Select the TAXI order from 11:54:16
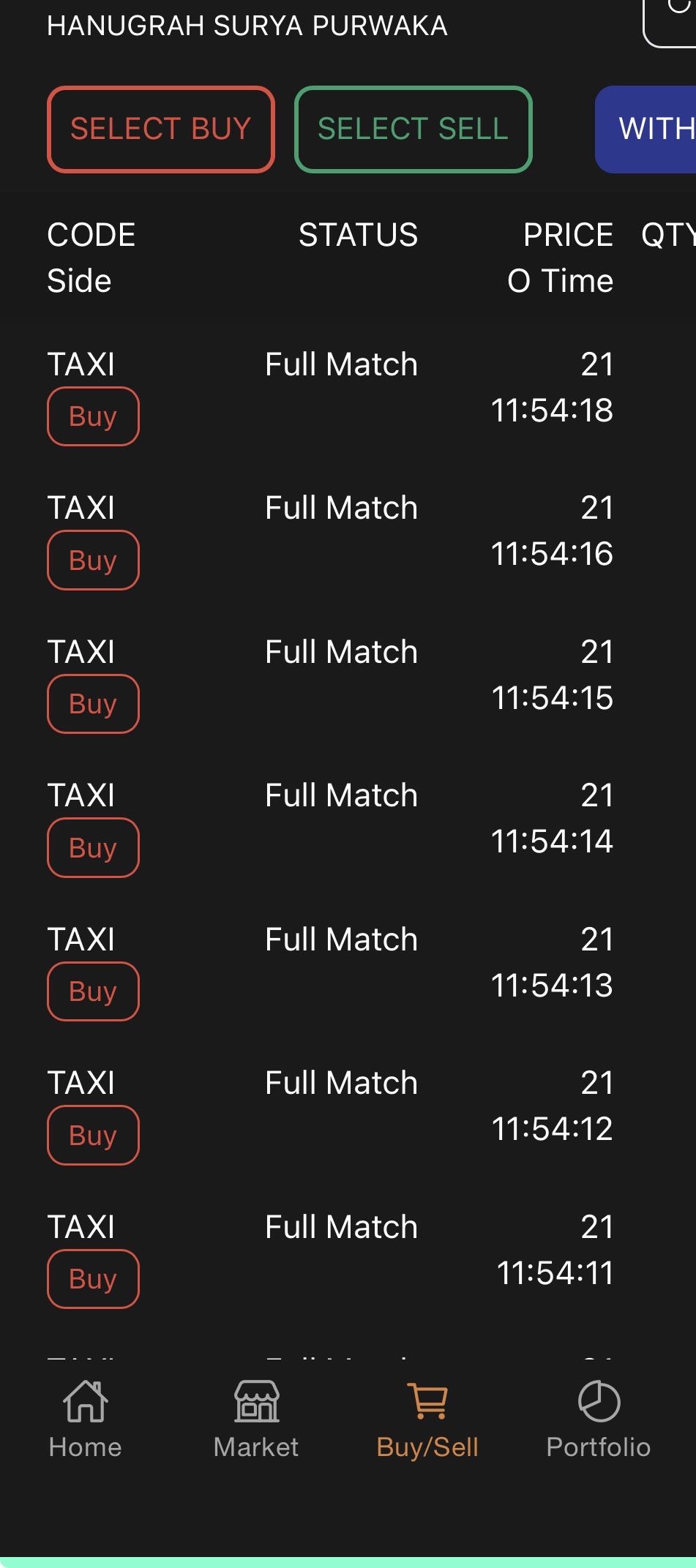This screenshot has height=1568, width=696. tap(341, 531)
